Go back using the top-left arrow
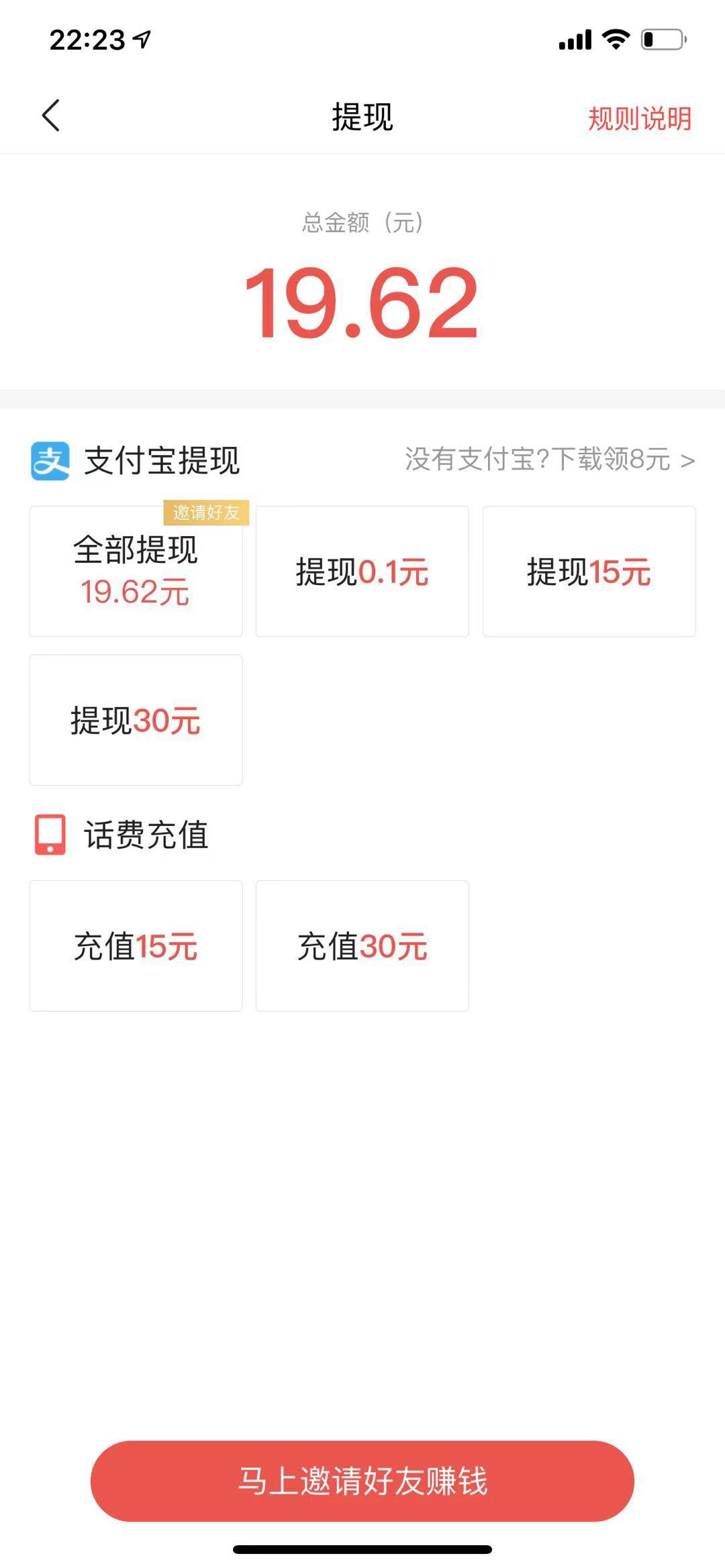The height and width of the screenshot is (1568, 725). pyautogui.click(x=51, y=115)
